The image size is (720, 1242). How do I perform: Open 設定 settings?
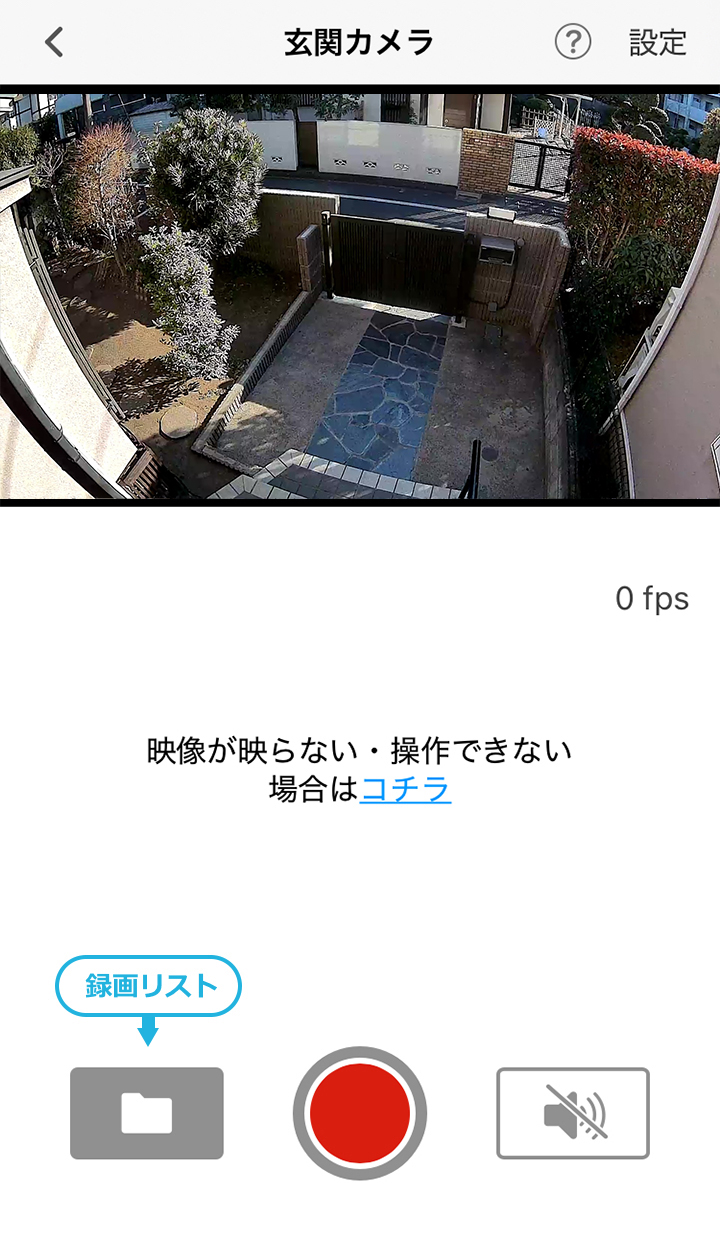pyautogui.click(x=657, y=42)
